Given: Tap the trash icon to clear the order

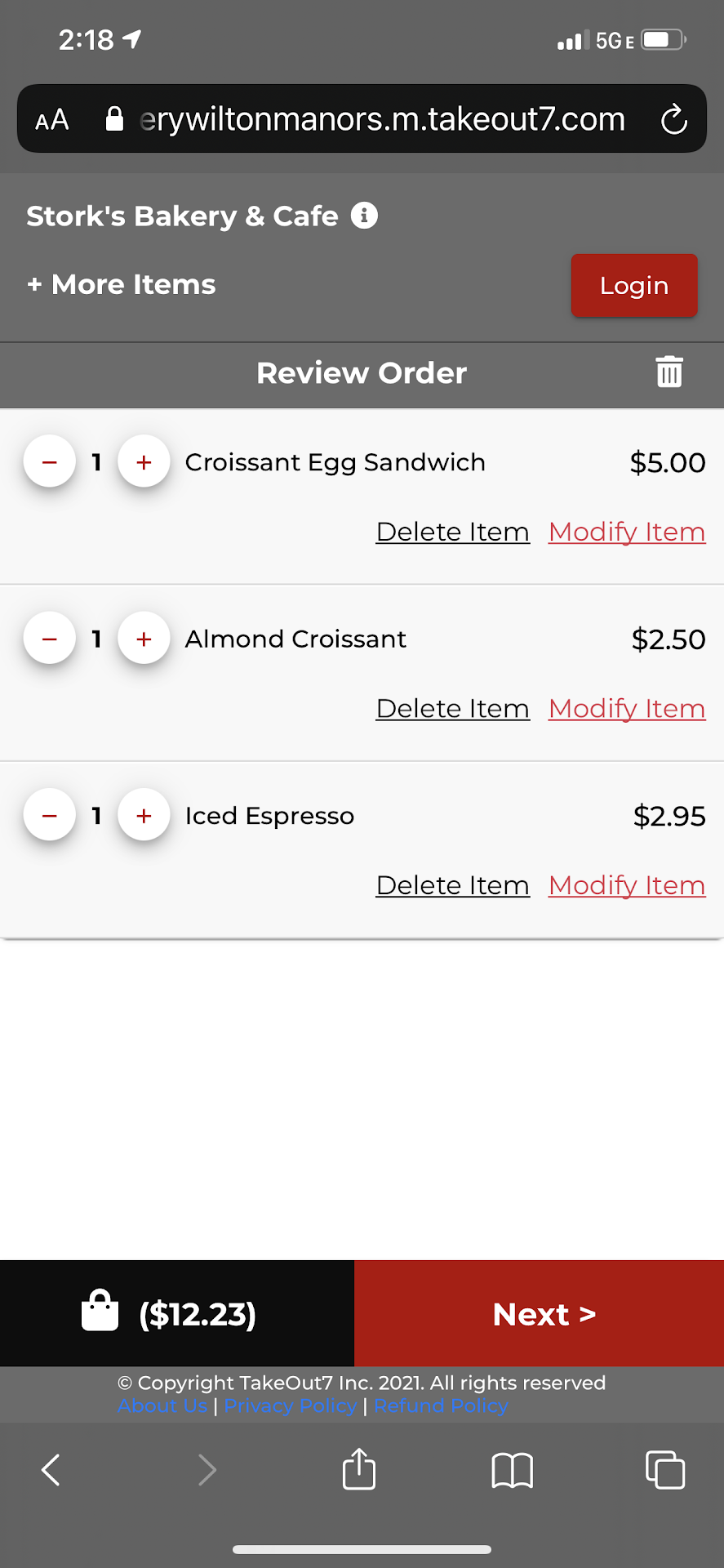Looking at the screenshot, I should (x=669, y=372).
